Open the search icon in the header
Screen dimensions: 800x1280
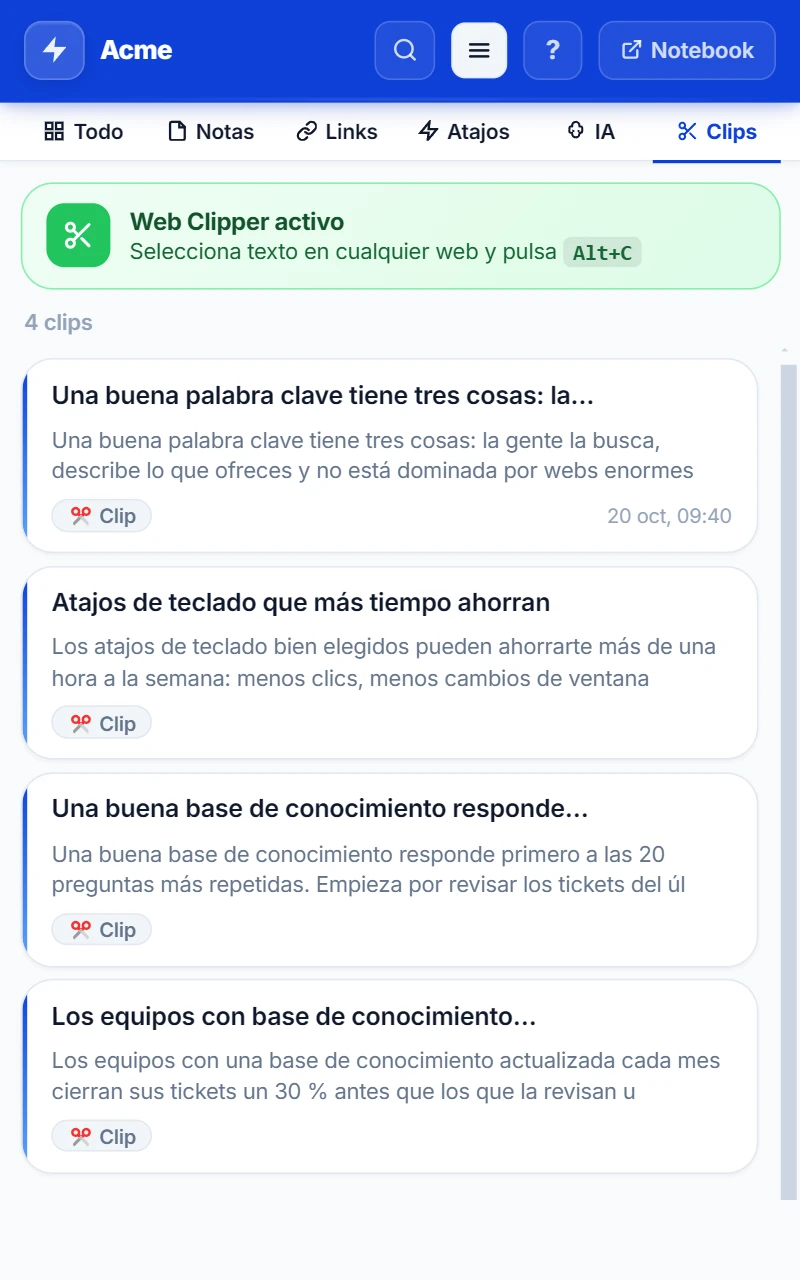point(405,50)
